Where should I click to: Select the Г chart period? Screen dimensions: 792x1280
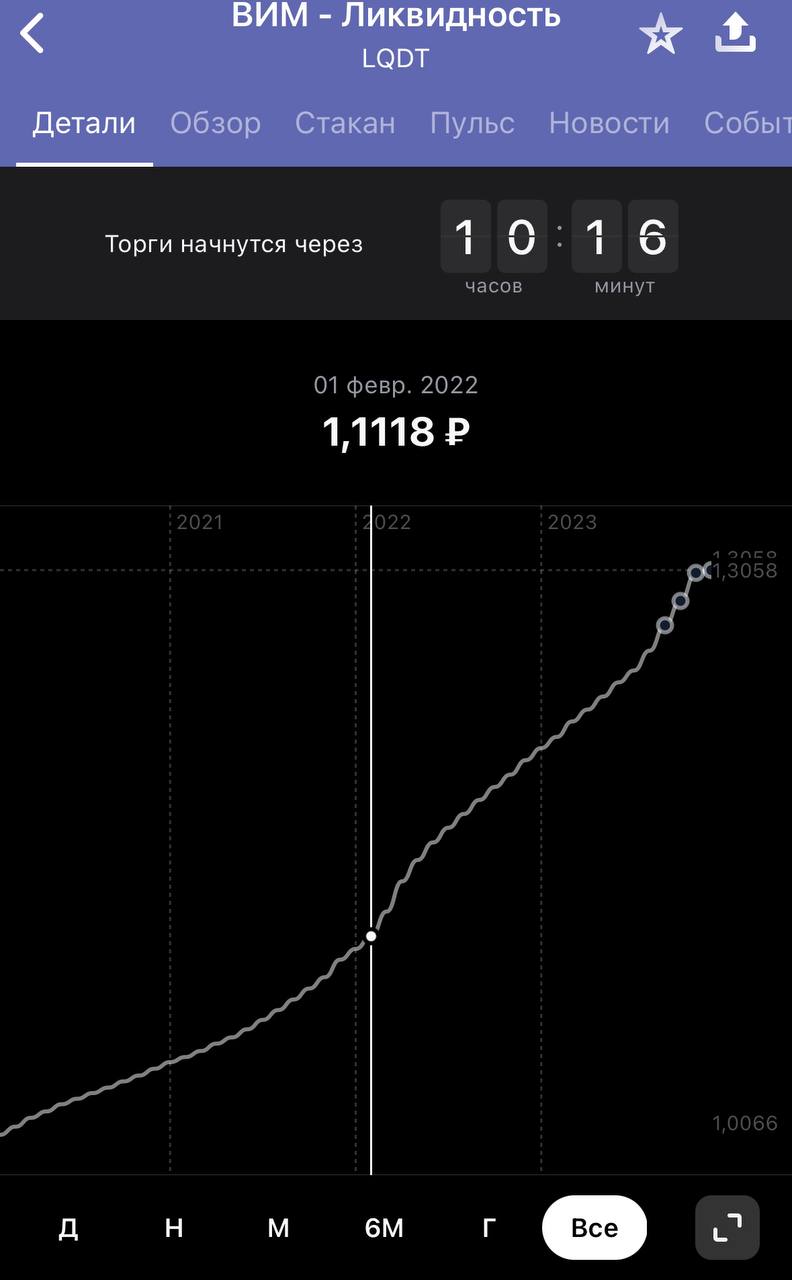pos(489,1228)
